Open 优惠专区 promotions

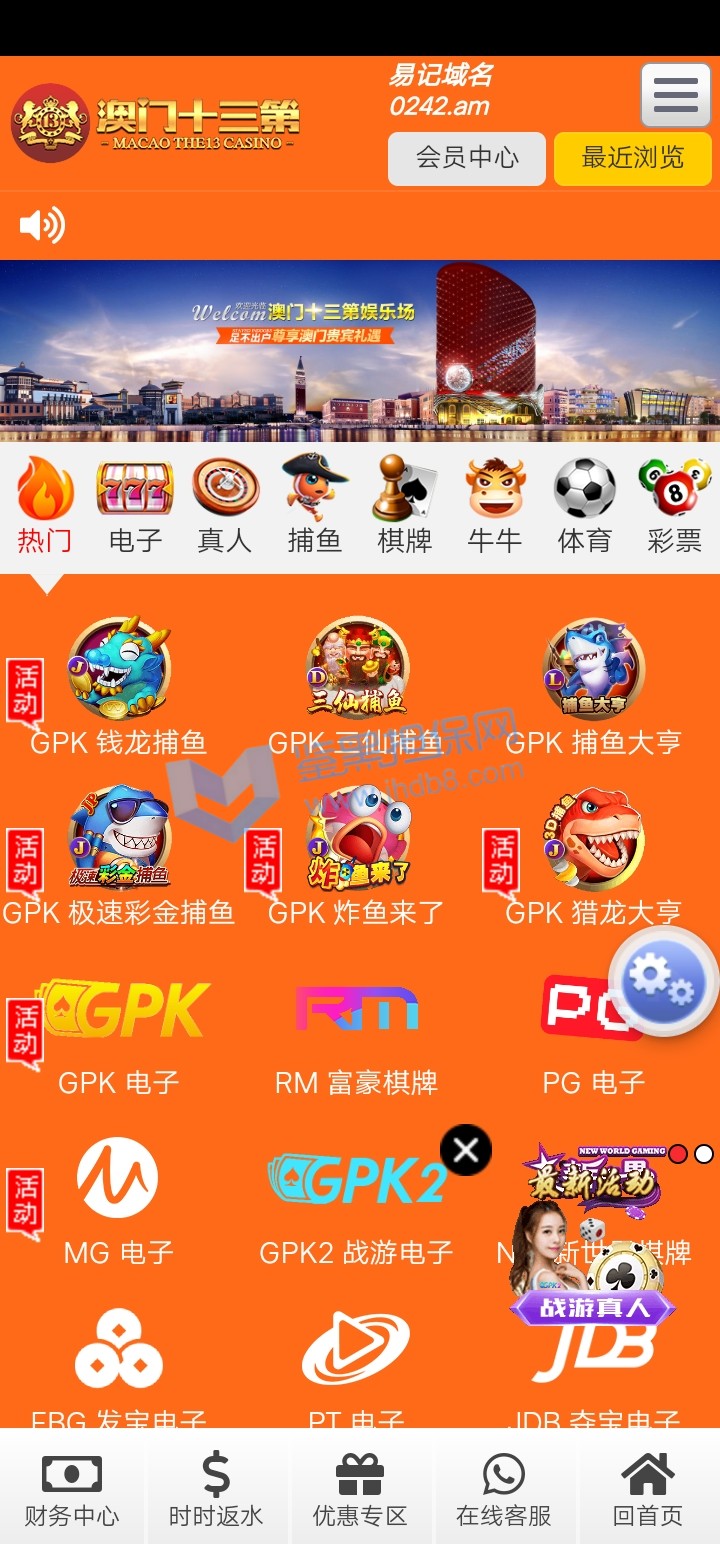coord(360,1489)
